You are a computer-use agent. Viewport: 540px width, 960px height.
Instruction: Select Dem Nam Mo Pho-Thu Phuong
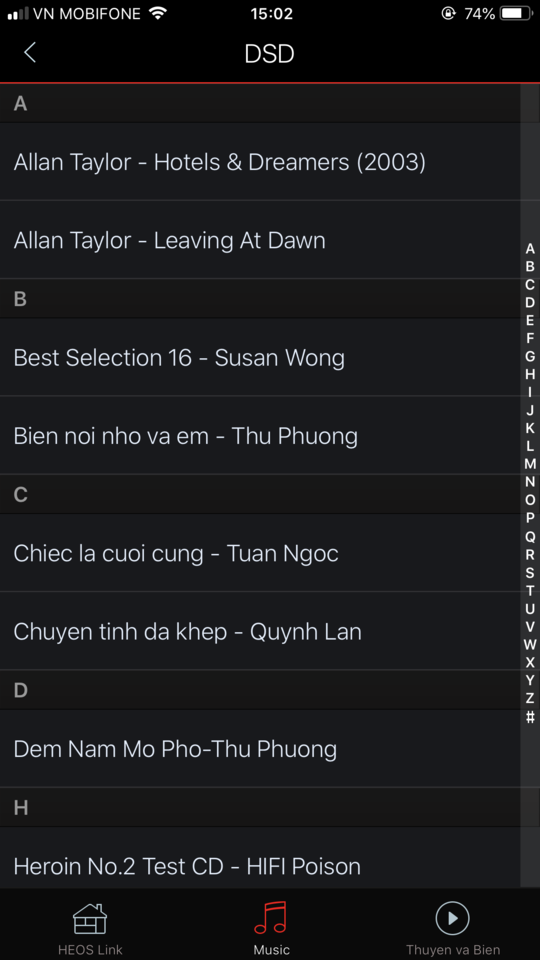(260, 749)
